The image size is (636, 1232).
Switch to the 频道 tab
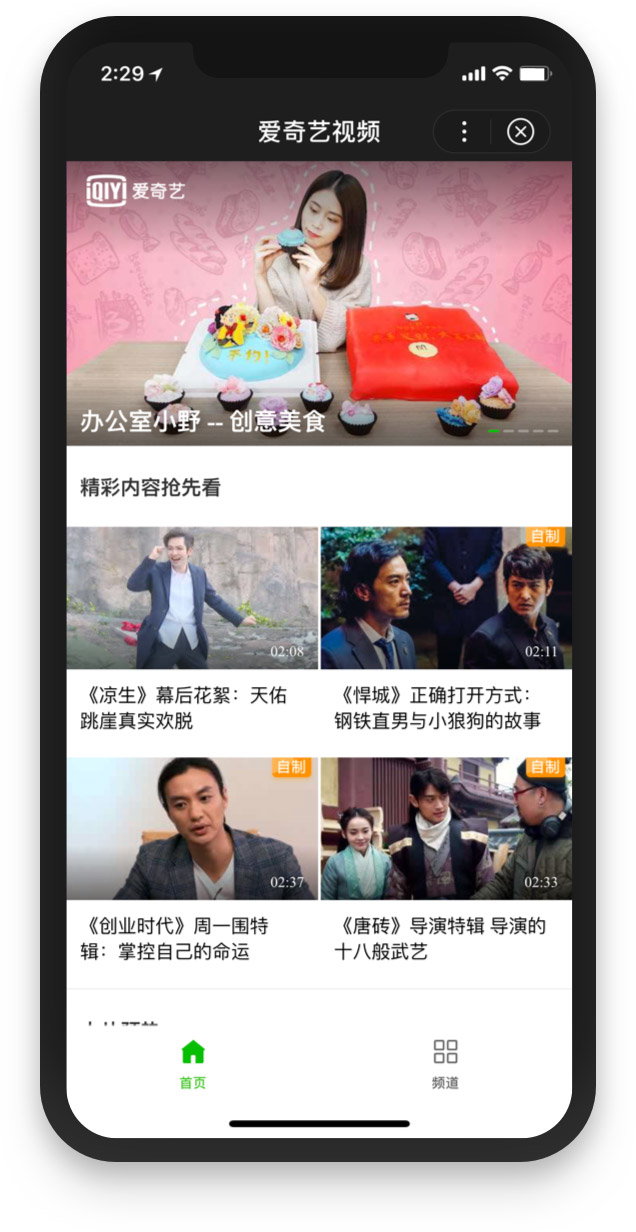point(445,1063)
